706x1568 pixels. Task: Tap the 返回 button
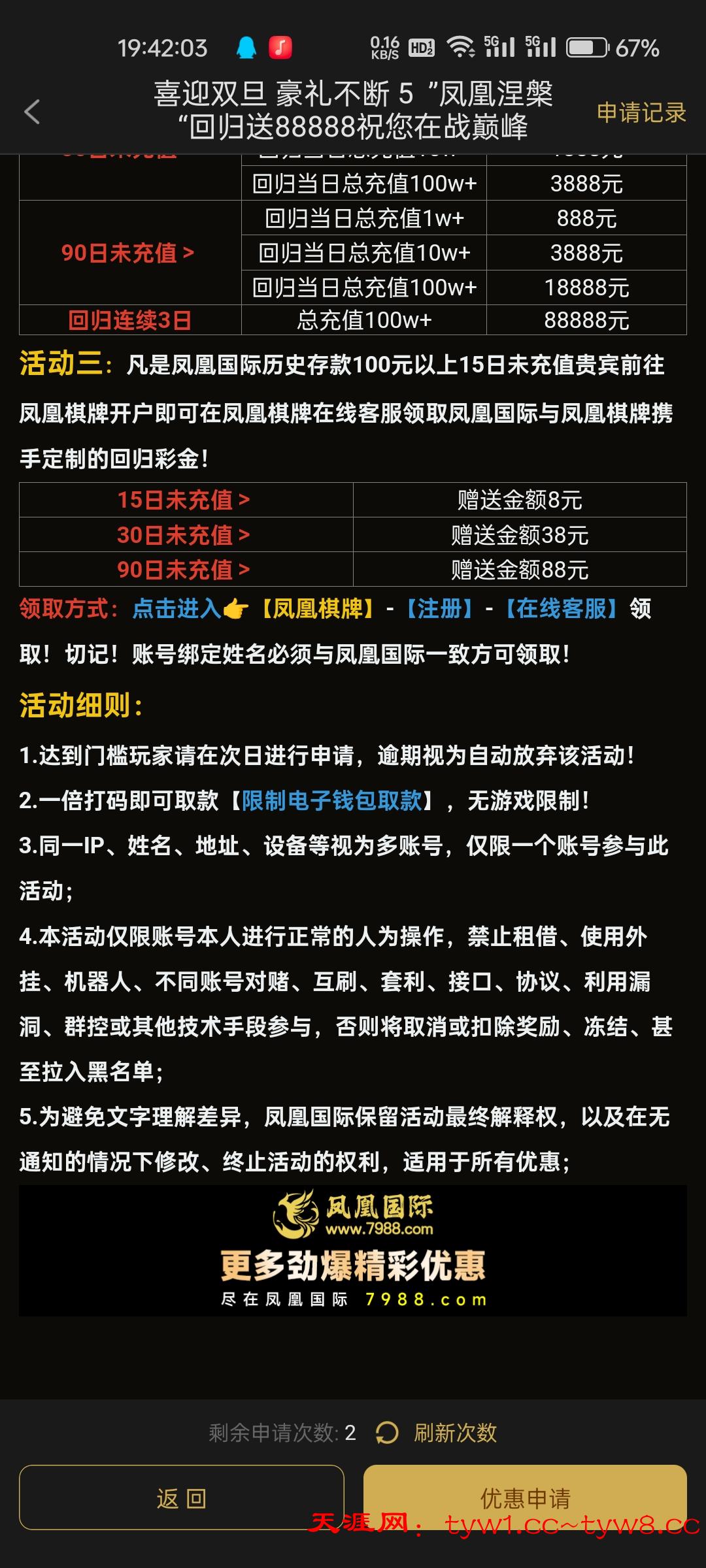pos(182,1497)
